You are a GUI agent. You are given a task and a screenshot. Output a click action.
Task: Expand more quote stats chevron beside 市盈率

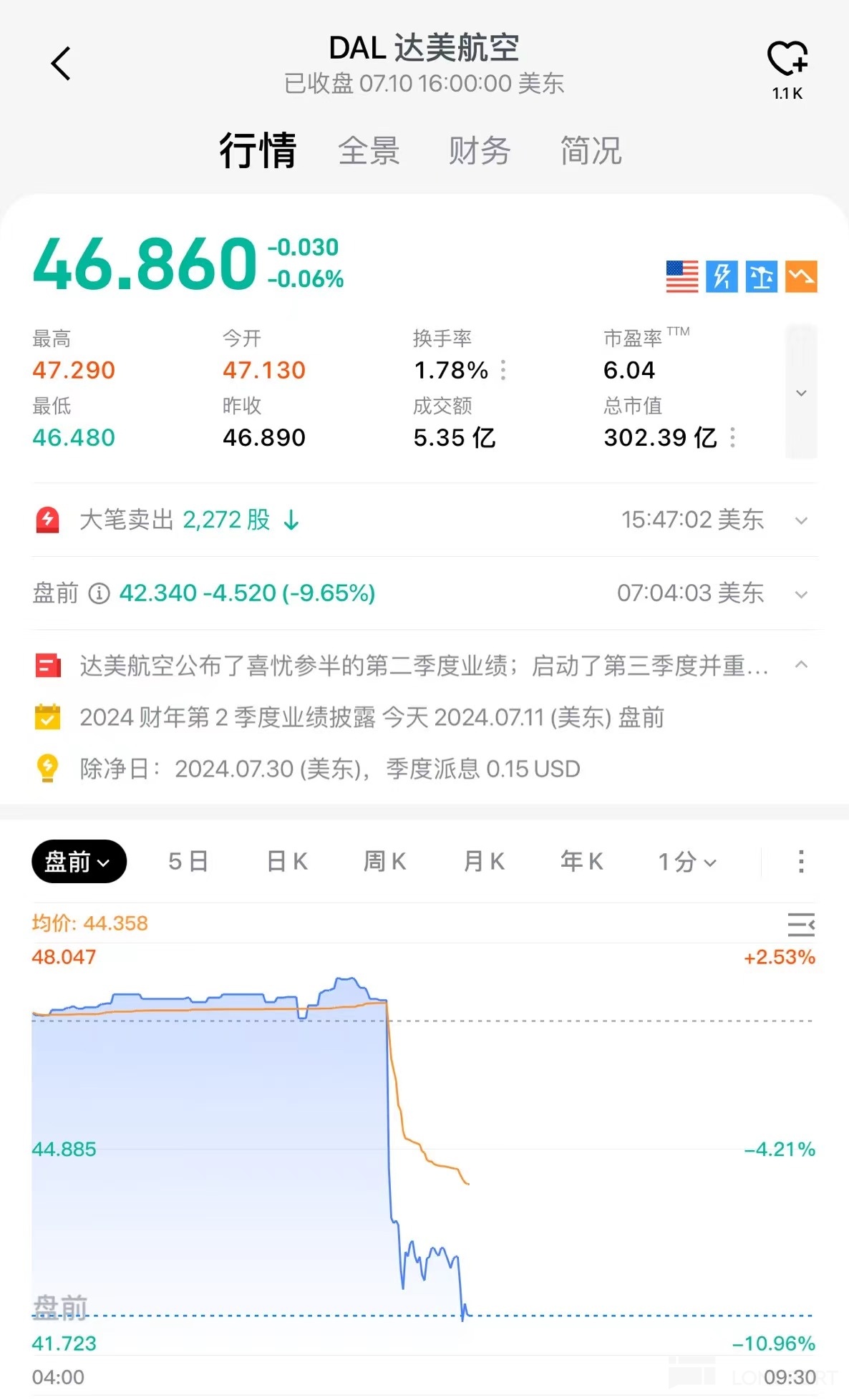tap(801, 392)
